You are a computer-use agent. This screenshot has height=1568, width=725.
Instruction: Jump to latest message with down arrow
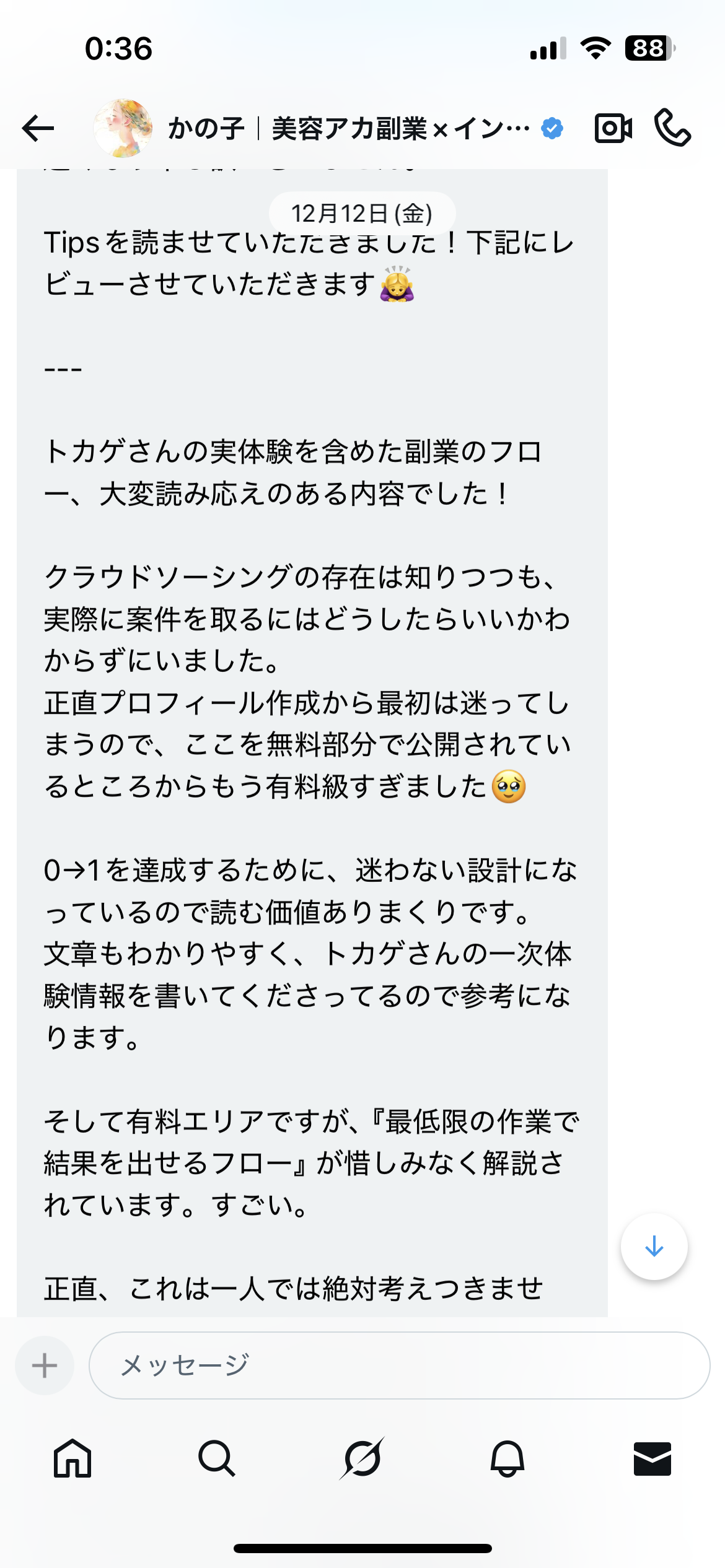654,1247
